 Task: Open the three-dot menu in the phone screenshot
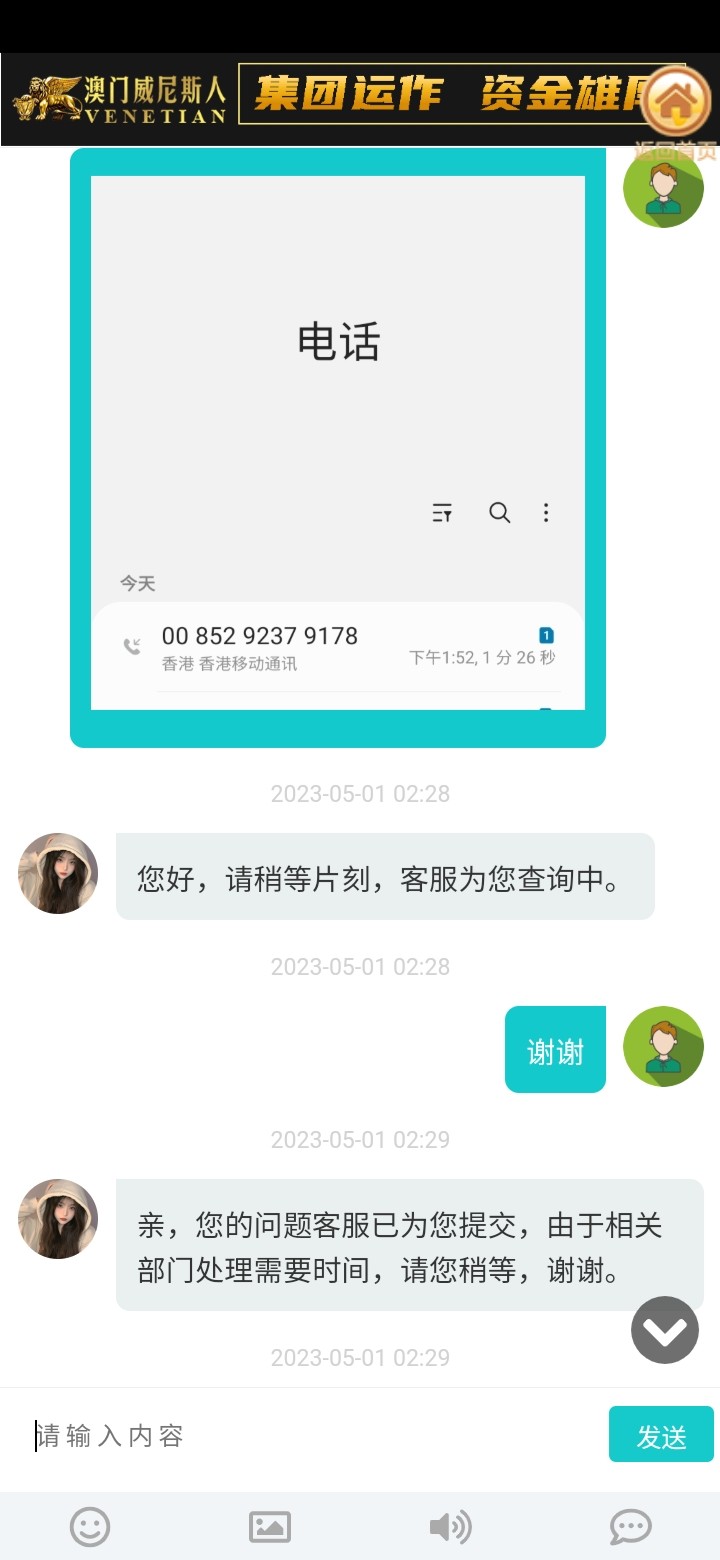(x=546, y=513)
